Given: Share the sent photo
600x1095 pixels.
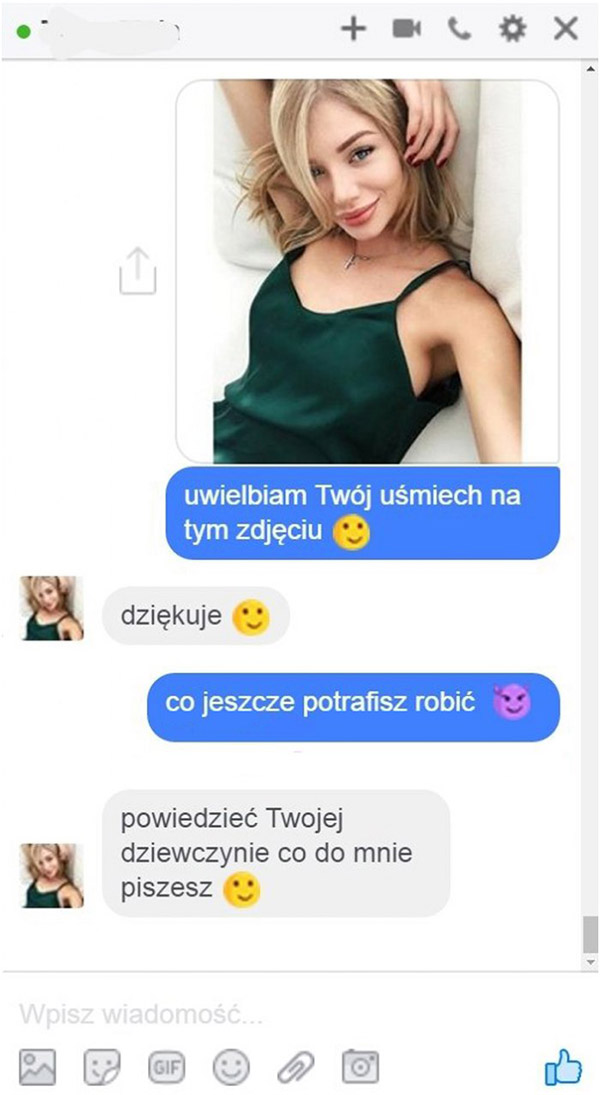Looking at the screenshot, I should click(138, 271).
